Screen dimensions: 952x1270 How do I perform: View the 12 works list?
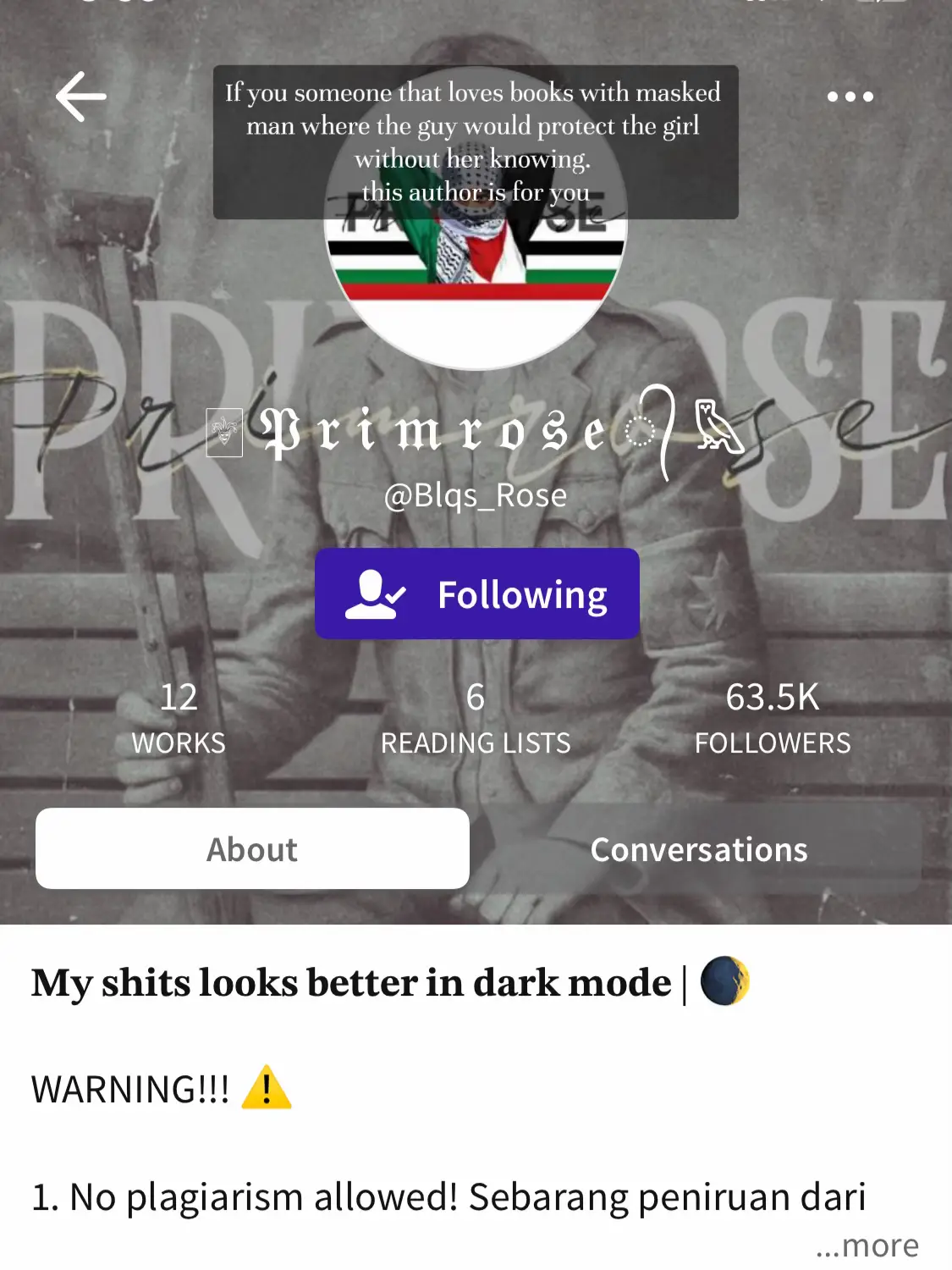pyautogui.click(x=179, y=718)
